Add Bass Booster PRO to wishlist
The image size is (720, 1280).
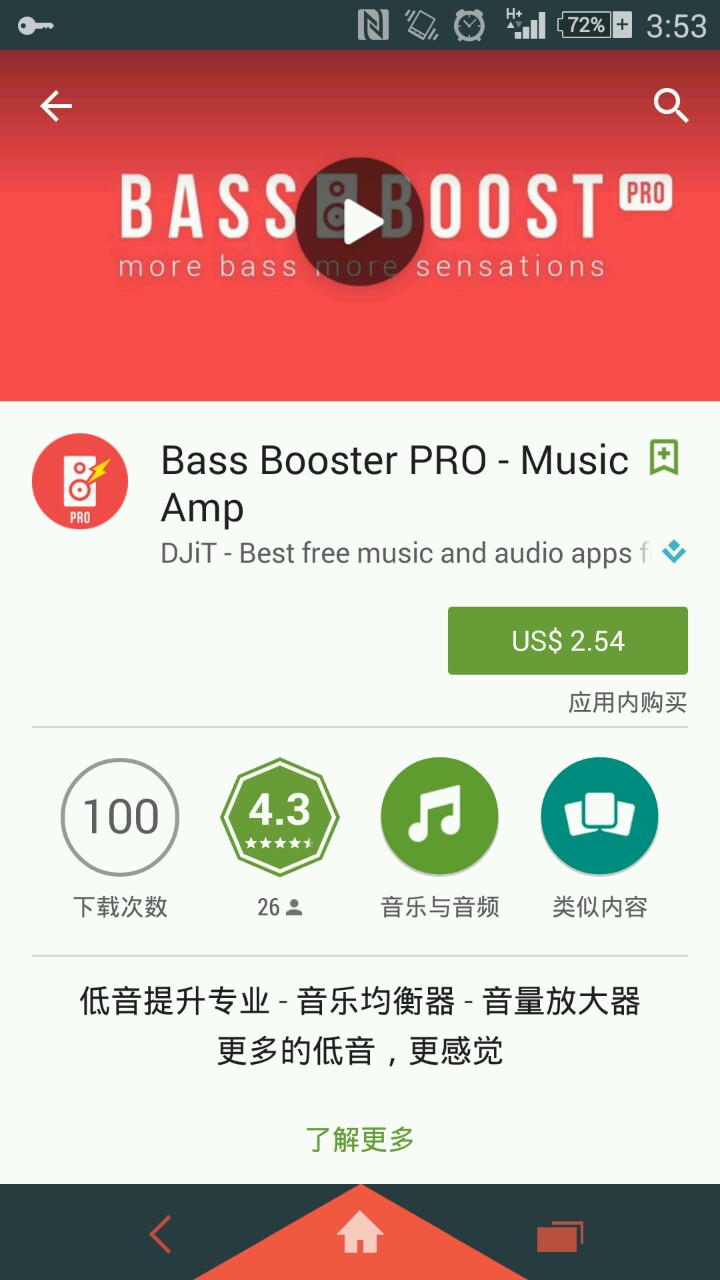coord(664,458)
